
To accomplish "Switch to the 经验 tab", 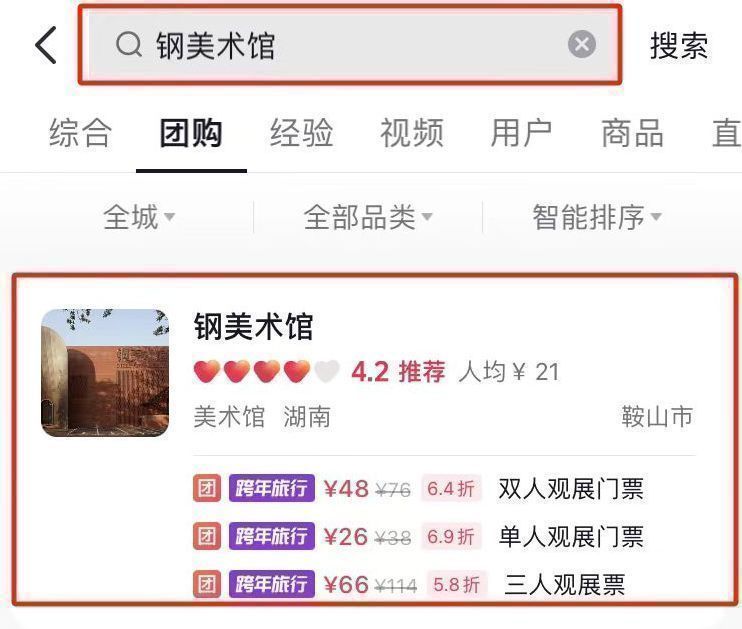I will (x=301, y=133).
